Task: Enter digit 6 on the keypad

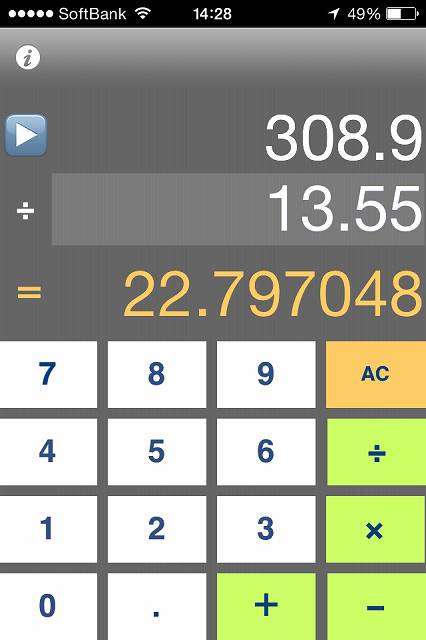Action: pos(266,451)
